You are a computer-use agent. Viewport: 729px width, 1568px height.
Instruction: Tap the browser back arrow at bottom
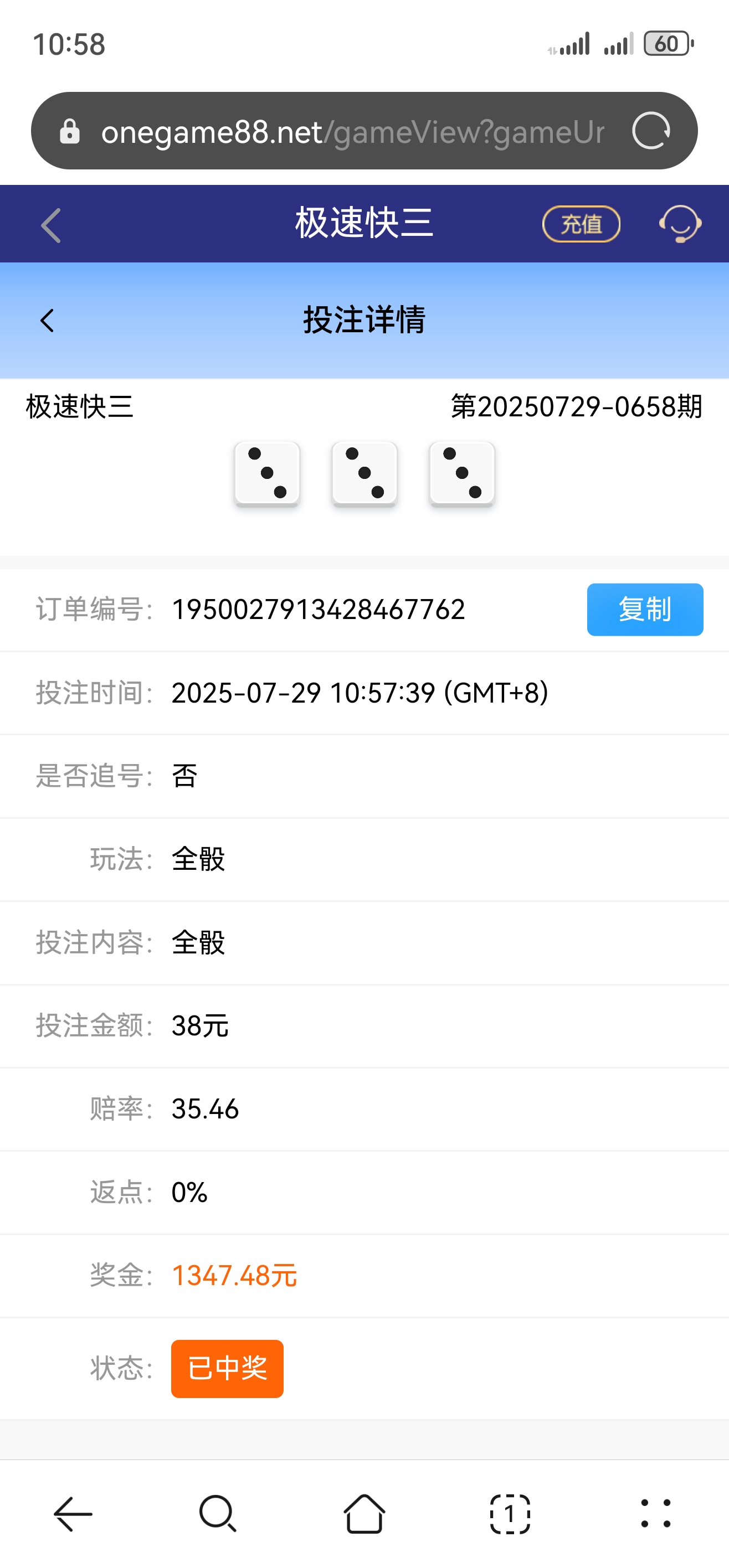73,1515
